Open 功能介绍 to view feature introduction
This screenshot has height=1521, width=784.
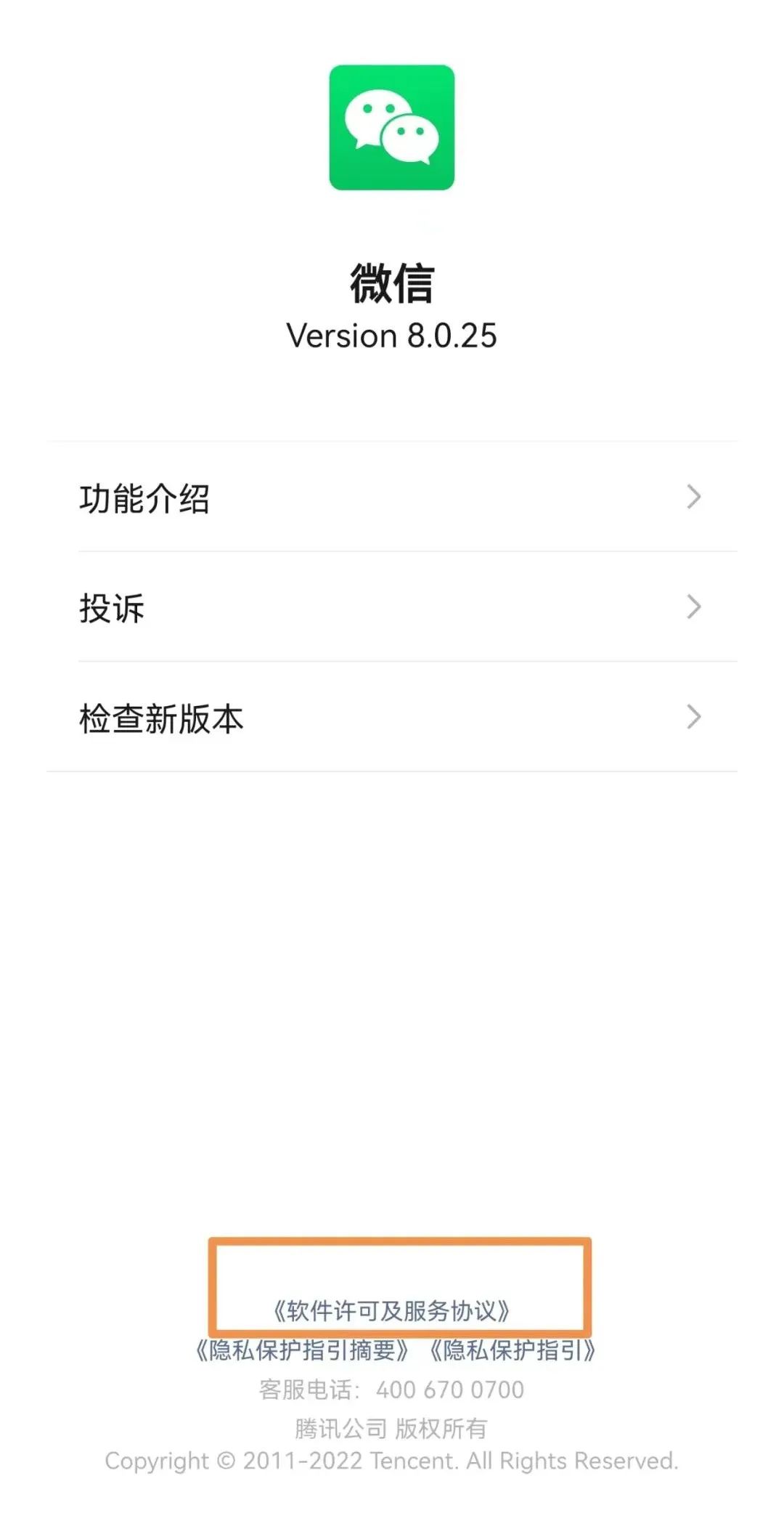click(x=145, y=498)
